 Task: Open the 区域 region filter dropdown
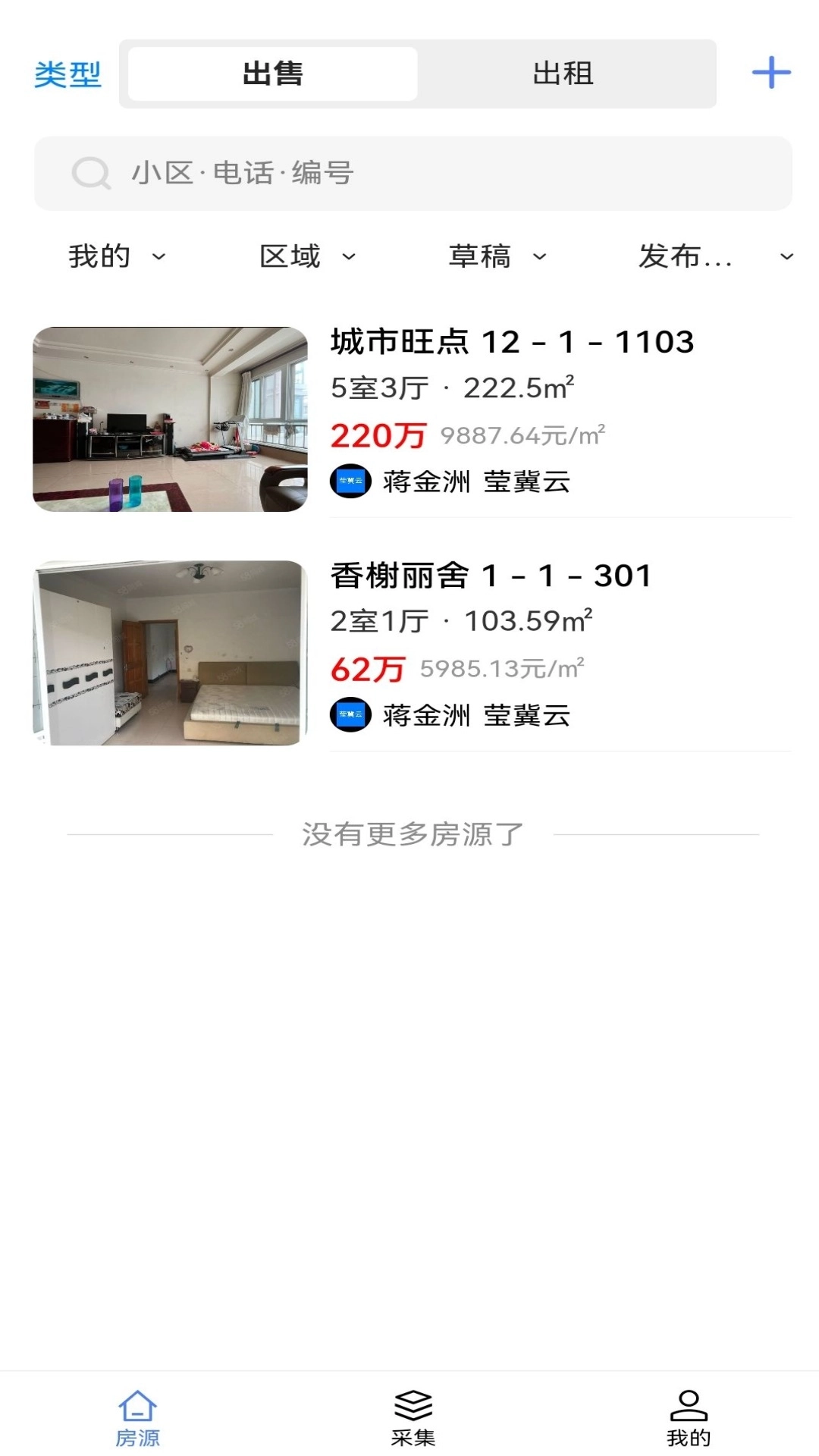[x=303, y=256]
